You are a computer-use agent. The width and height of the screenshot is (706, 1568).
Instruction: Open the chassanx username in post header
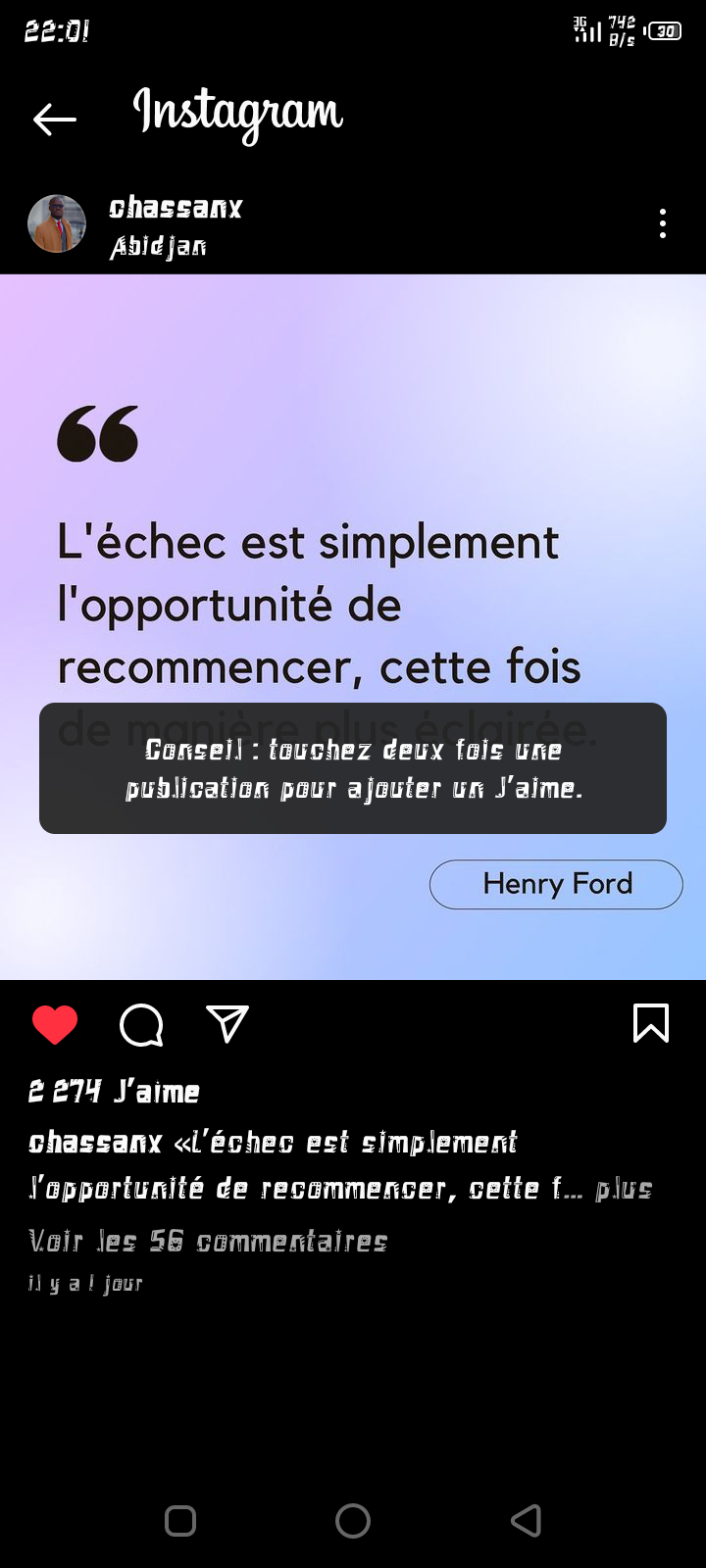click(x=176, y=208)
